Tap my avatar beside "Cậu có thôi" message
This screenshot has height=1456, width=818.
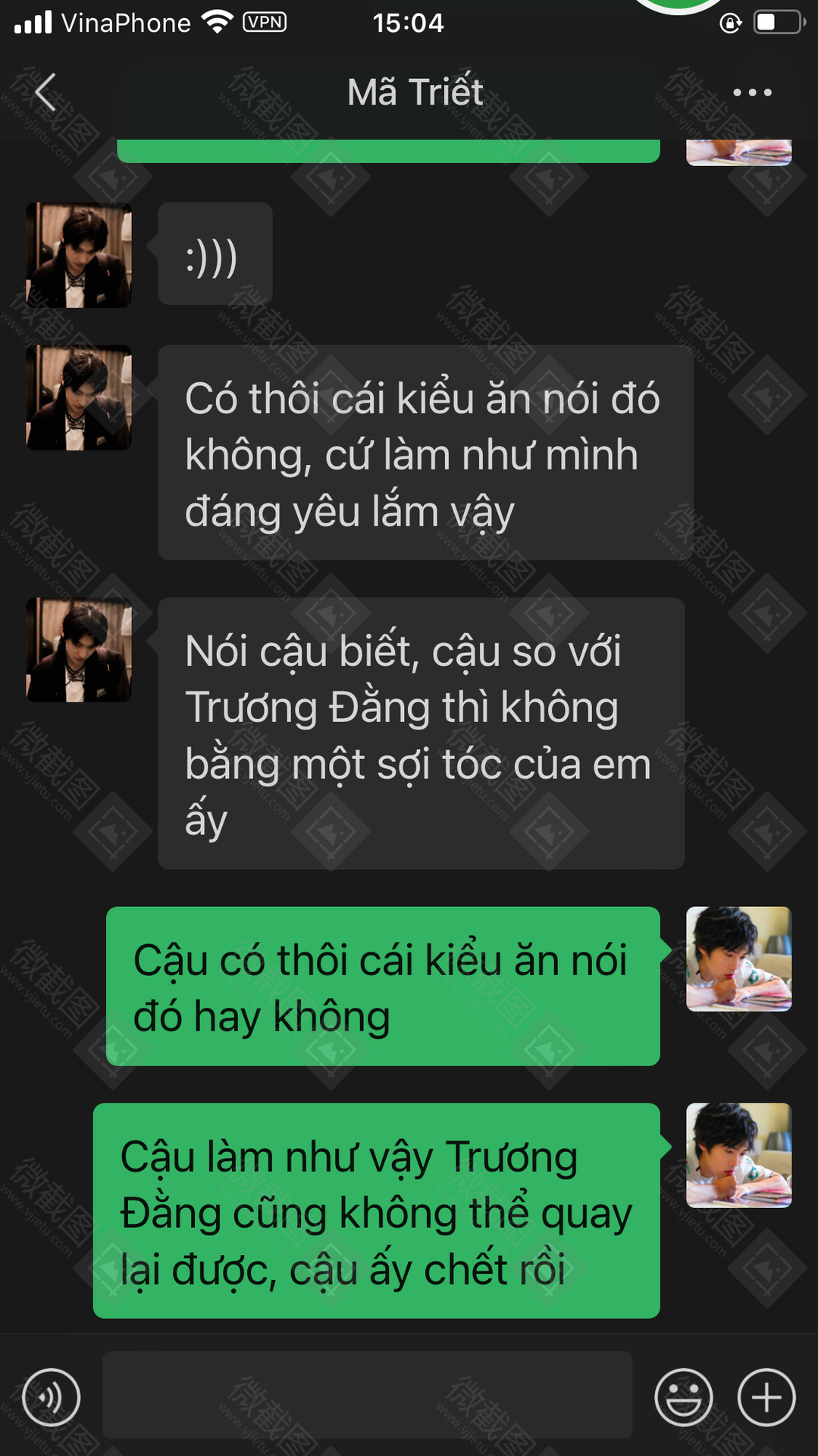coord(738,959)
